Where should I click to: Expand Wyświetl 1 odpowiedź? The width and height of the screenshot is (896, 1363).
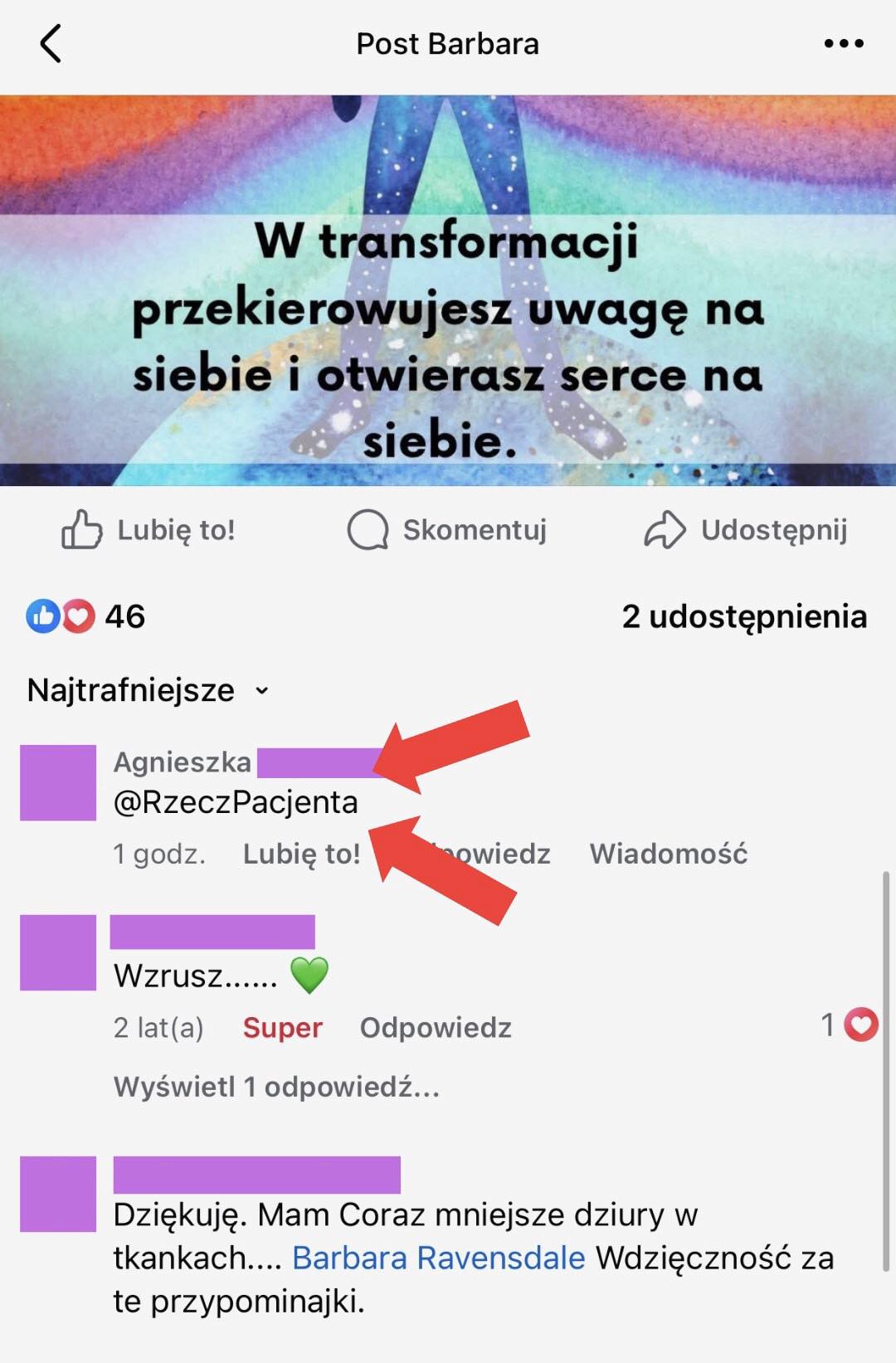[x=276, y=1087]
